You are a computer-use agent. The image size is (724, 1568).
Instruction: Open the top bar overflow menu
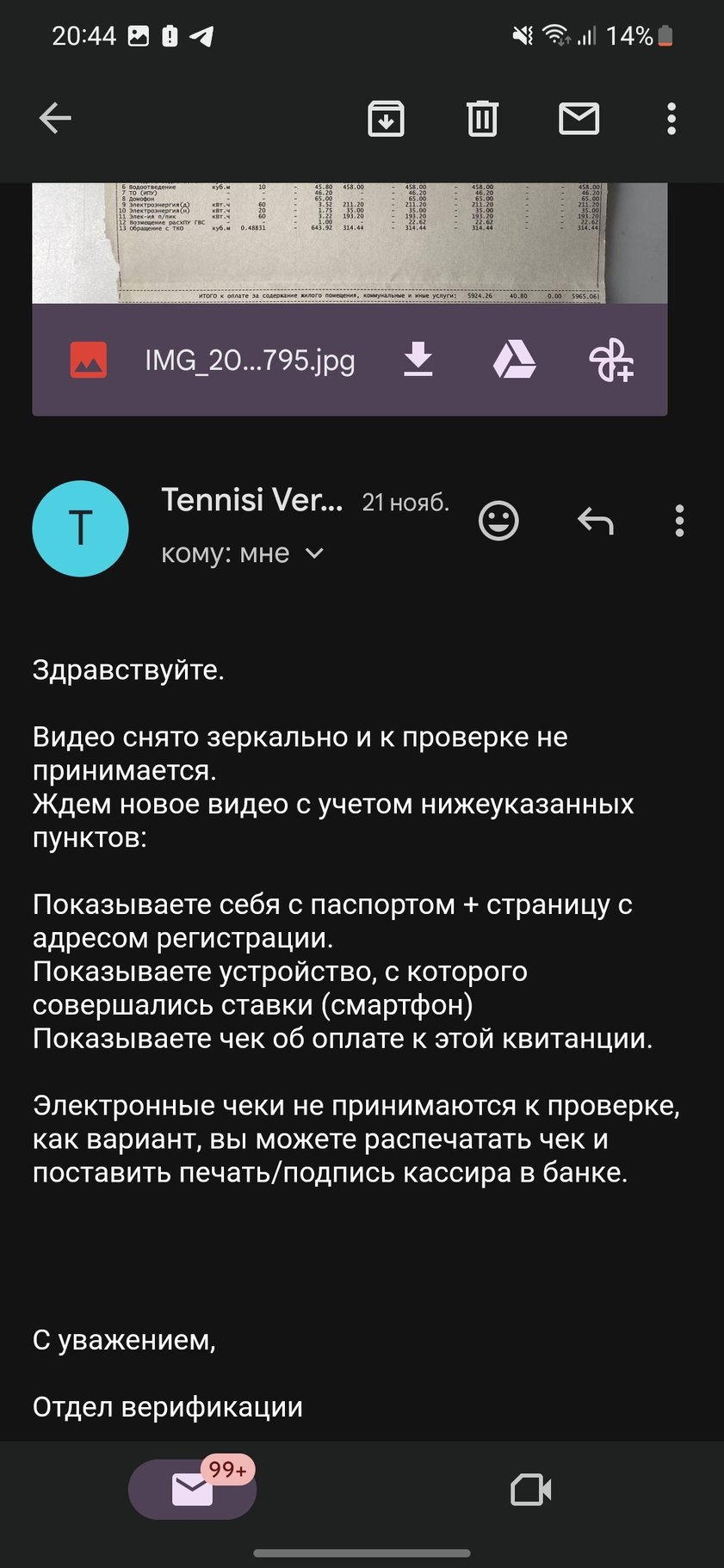coord(671,119)
